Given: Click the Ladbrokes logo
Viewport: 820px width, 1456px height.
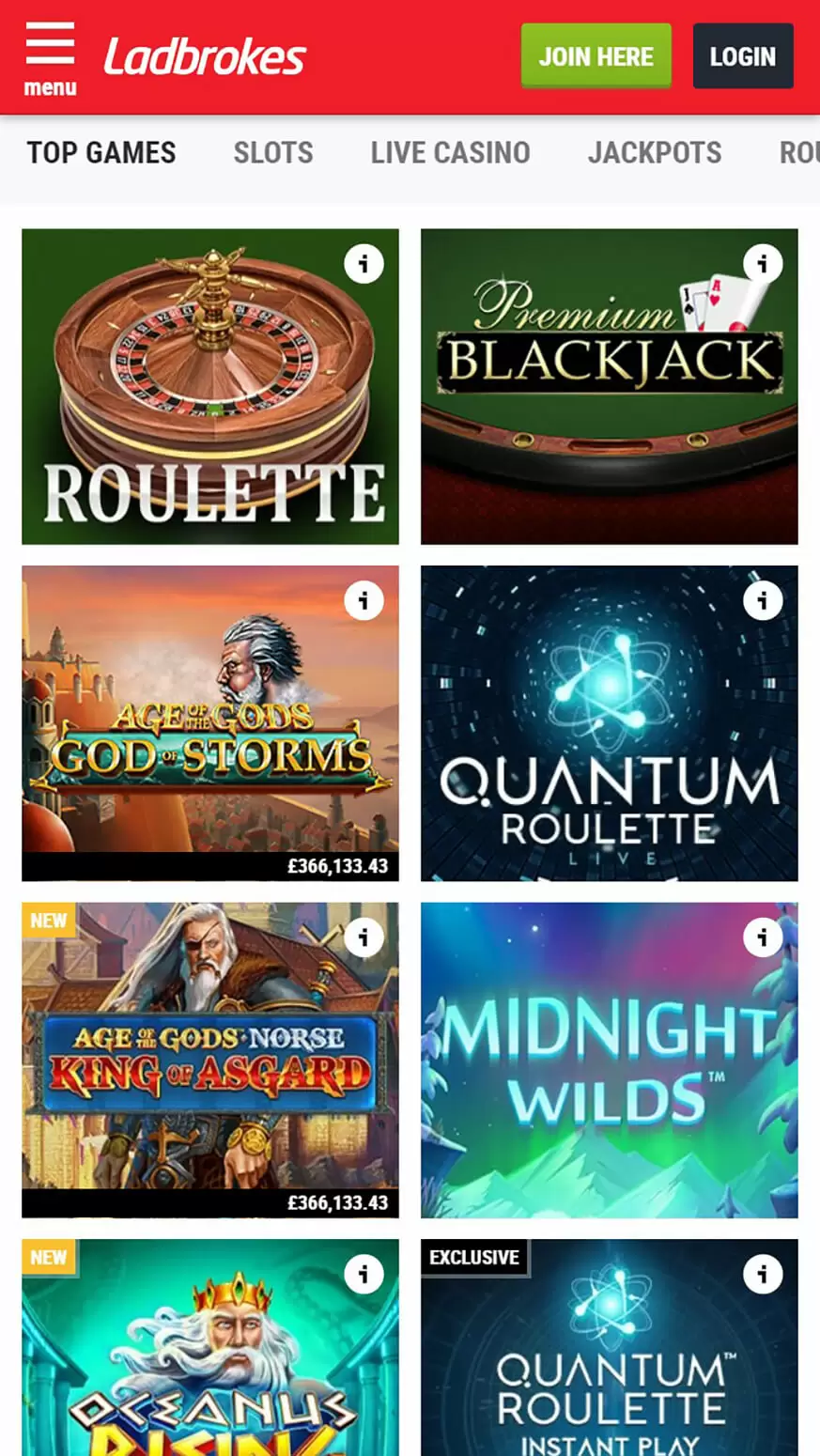Looking at the screenshot, I should (x=205, y=54).
